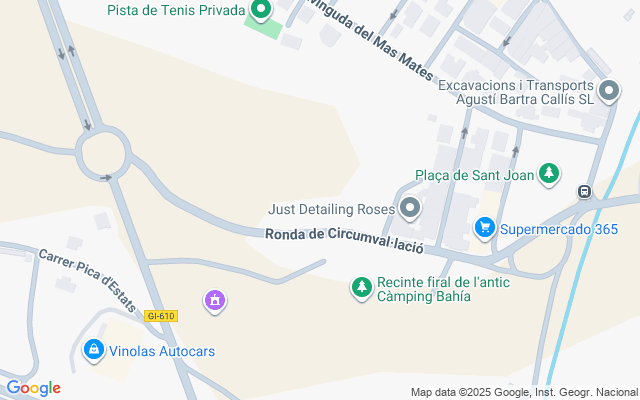Tap the Vinolas Autocars marker

93,350
